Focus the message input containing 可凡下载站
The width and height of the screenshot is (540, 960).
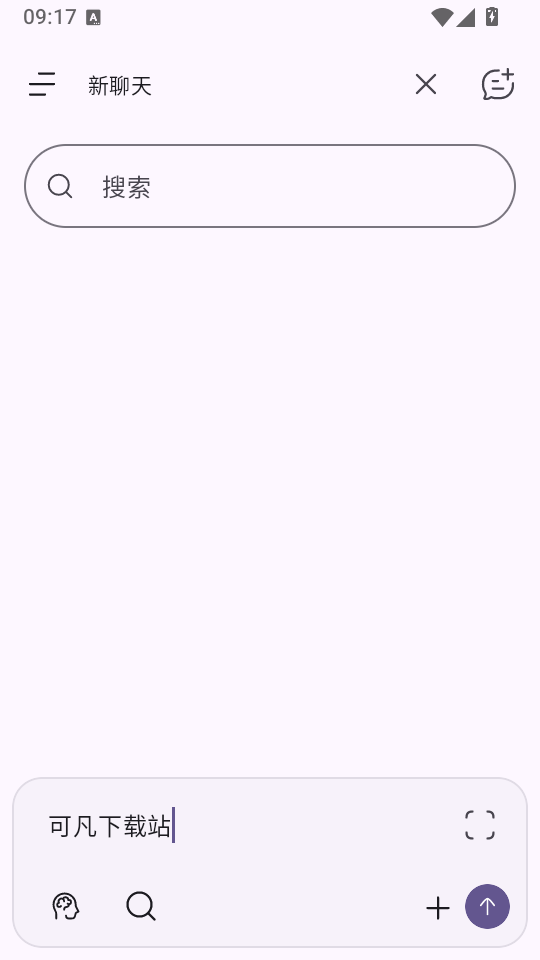click(251, 825)
